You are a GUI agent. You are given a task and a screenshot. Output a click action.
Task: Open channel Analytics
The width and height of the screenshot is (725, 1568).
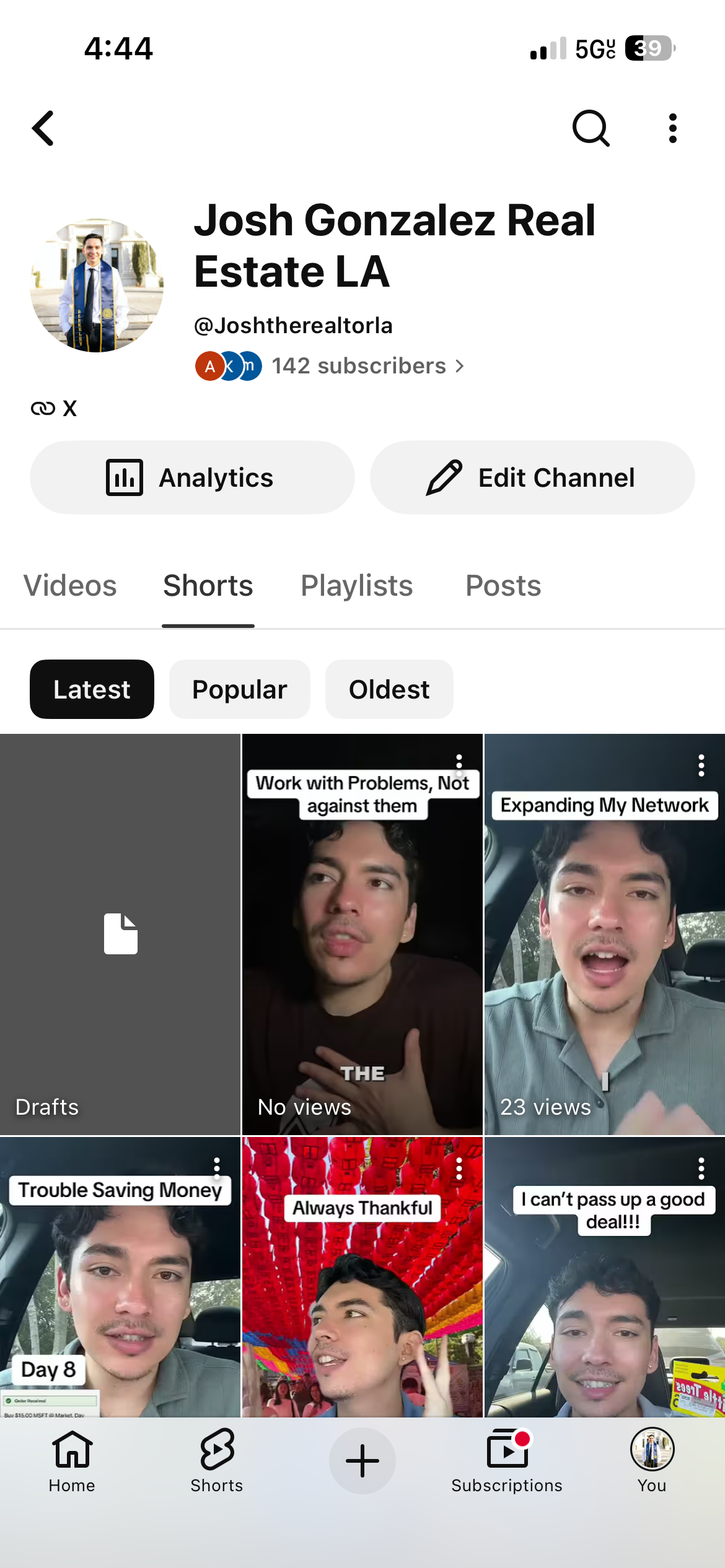pos(192,477)
